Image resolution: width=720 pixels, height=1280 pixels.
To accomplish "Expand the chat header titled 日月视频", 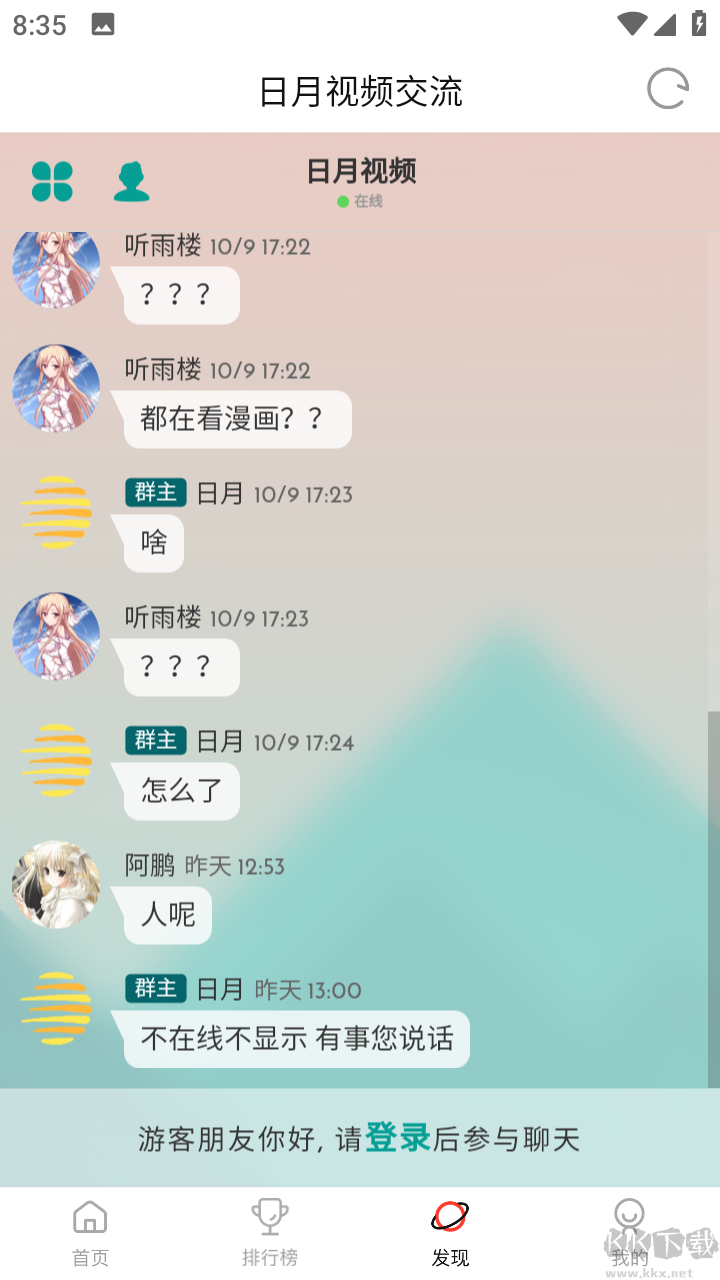I will (363, 171).
